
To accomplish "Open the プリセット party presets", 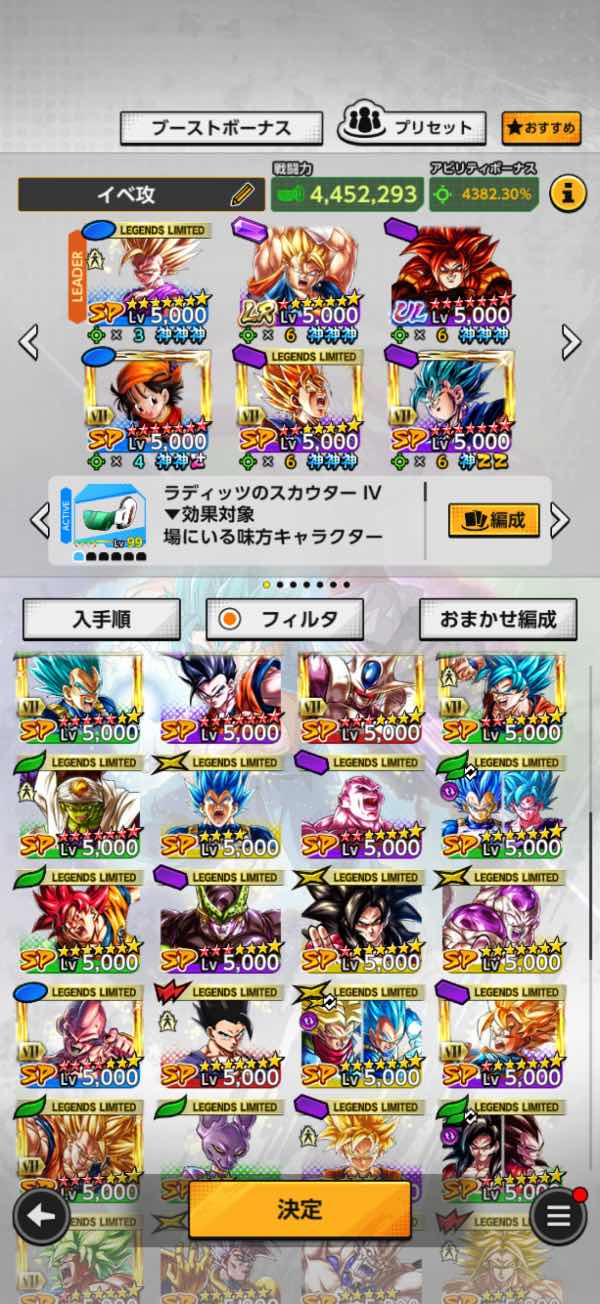I will 411,126.
